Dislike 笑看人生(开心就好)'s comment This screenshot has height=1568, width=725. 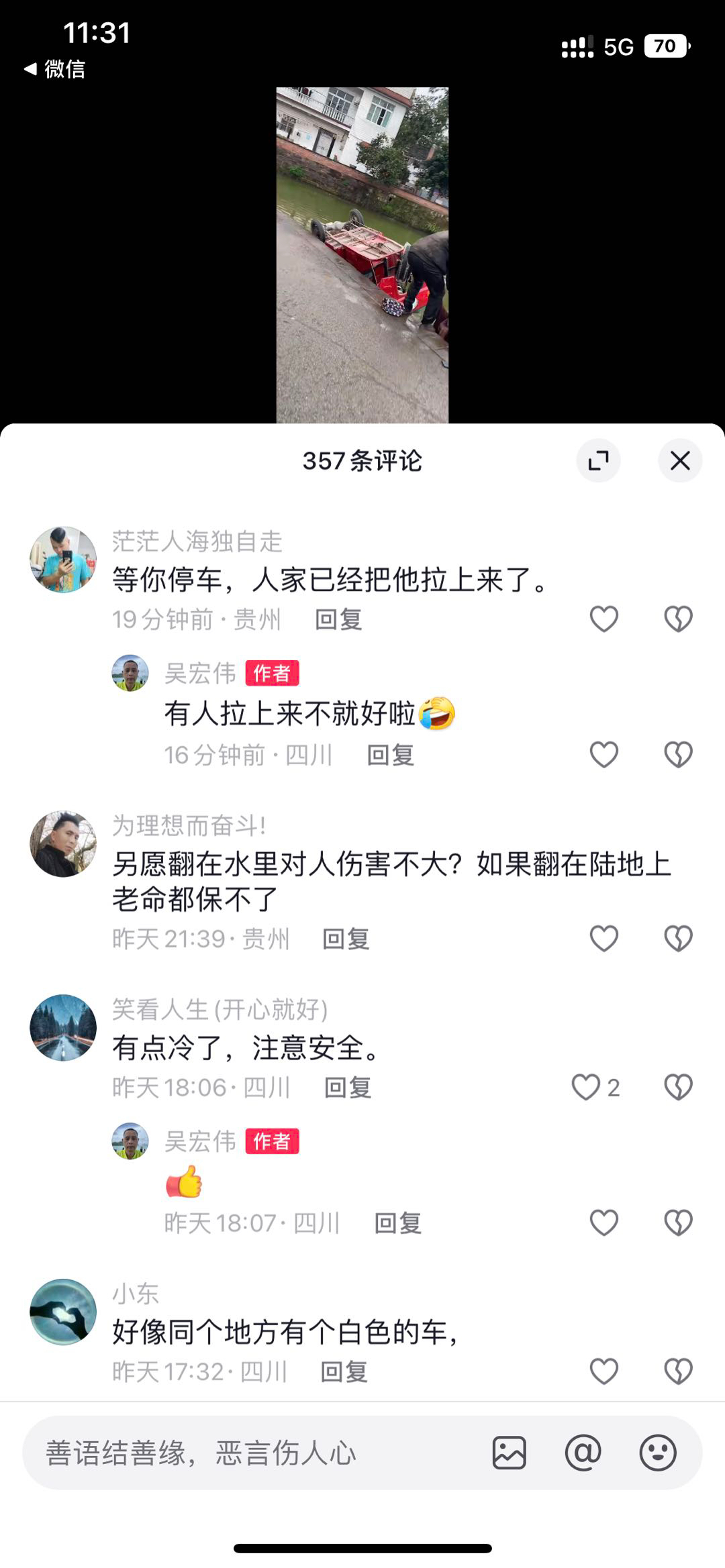coord(678,1087)
